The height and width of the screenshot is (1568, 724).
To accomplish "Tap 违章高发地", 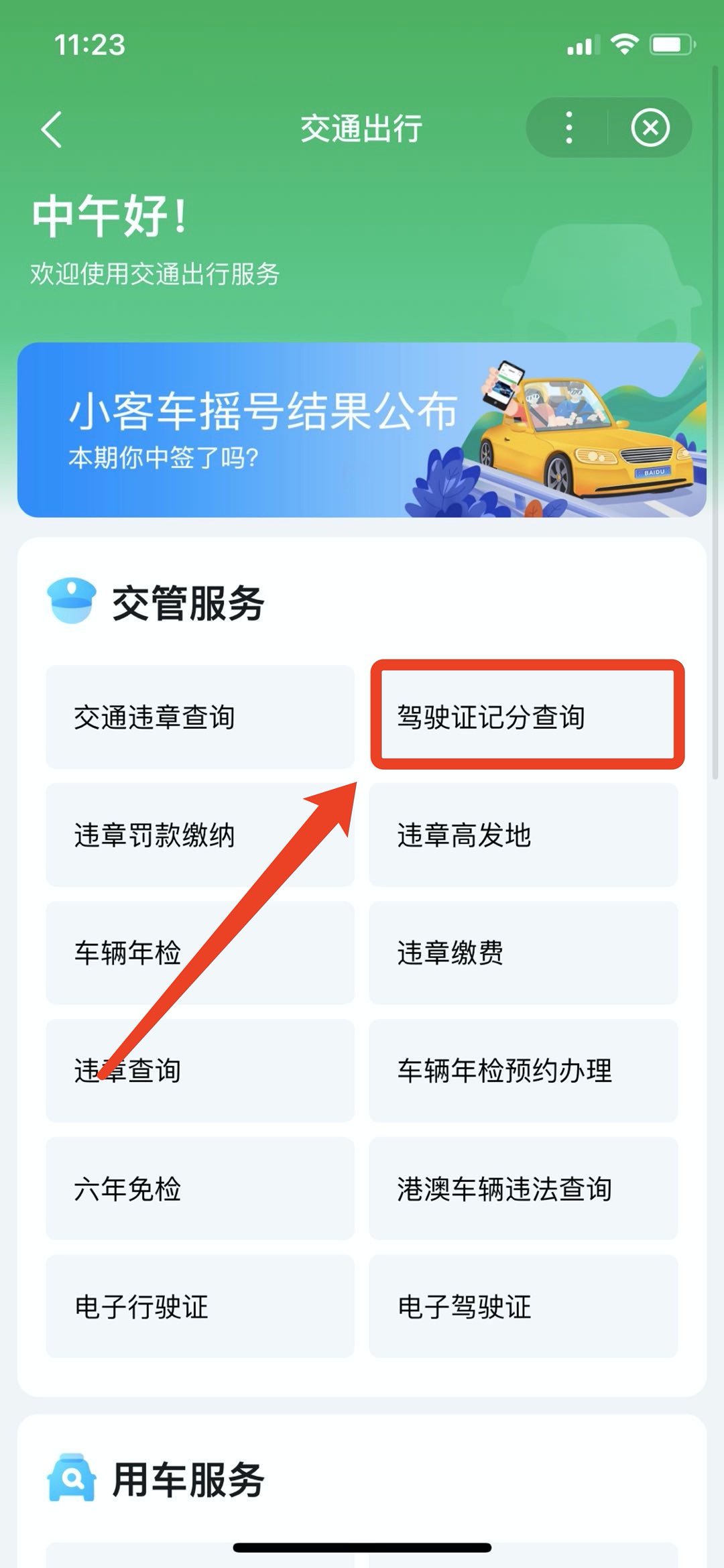I will point(523,835).
